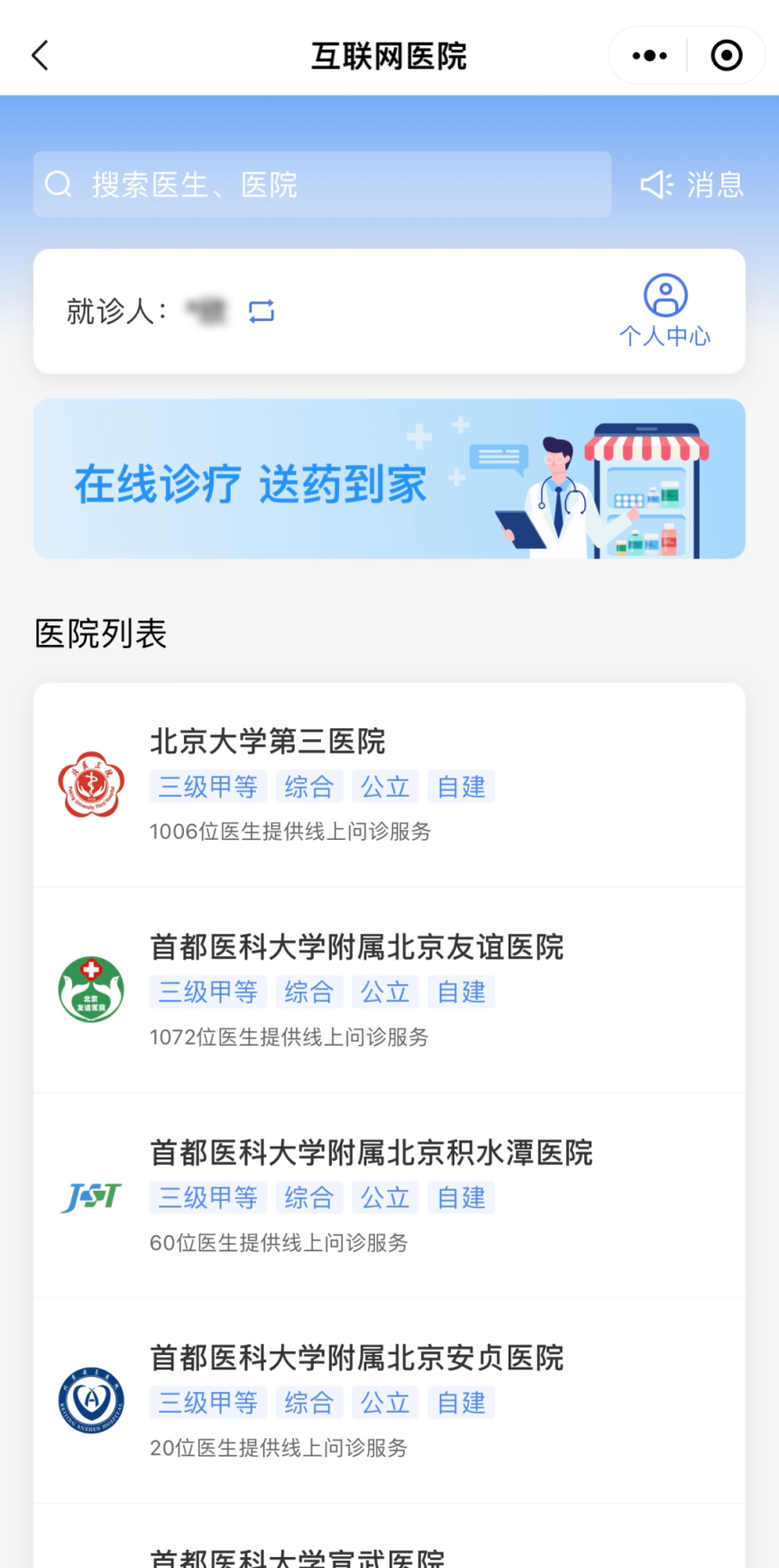Select the 公立 tag for 友谊医院
The width and height of the screenshot is (779, 1568).
[385, 992]
